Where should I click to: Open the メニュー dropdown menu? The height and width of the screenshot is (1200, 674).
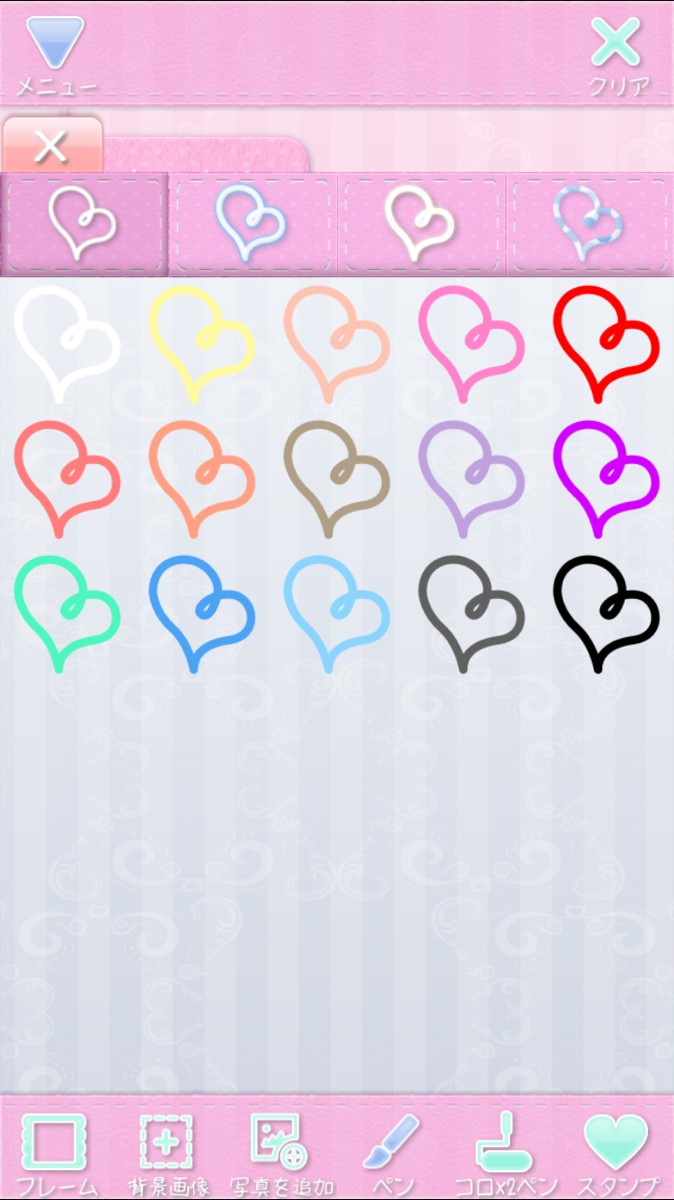[55, 54]
